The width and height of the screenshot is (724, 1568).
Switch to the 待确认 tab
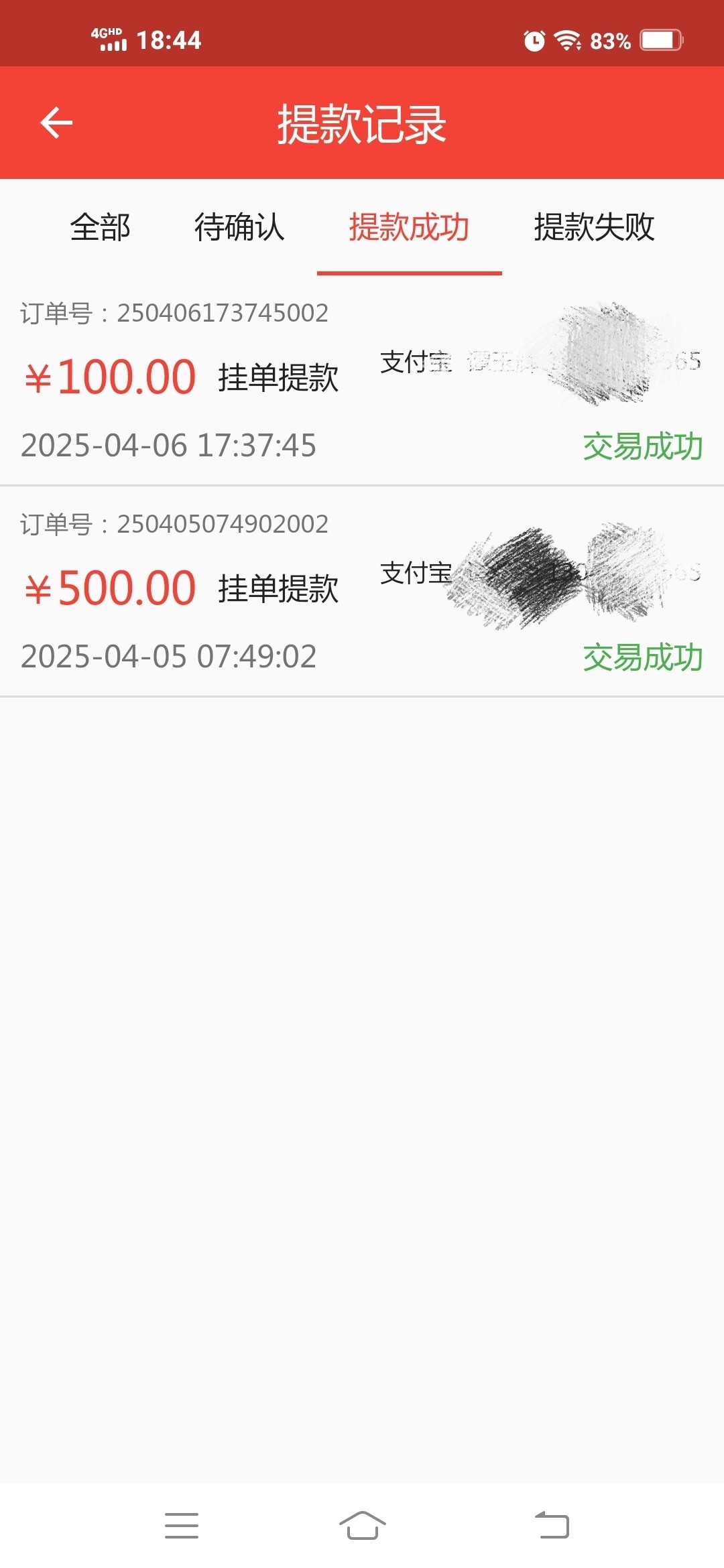(x=239, y=227)
